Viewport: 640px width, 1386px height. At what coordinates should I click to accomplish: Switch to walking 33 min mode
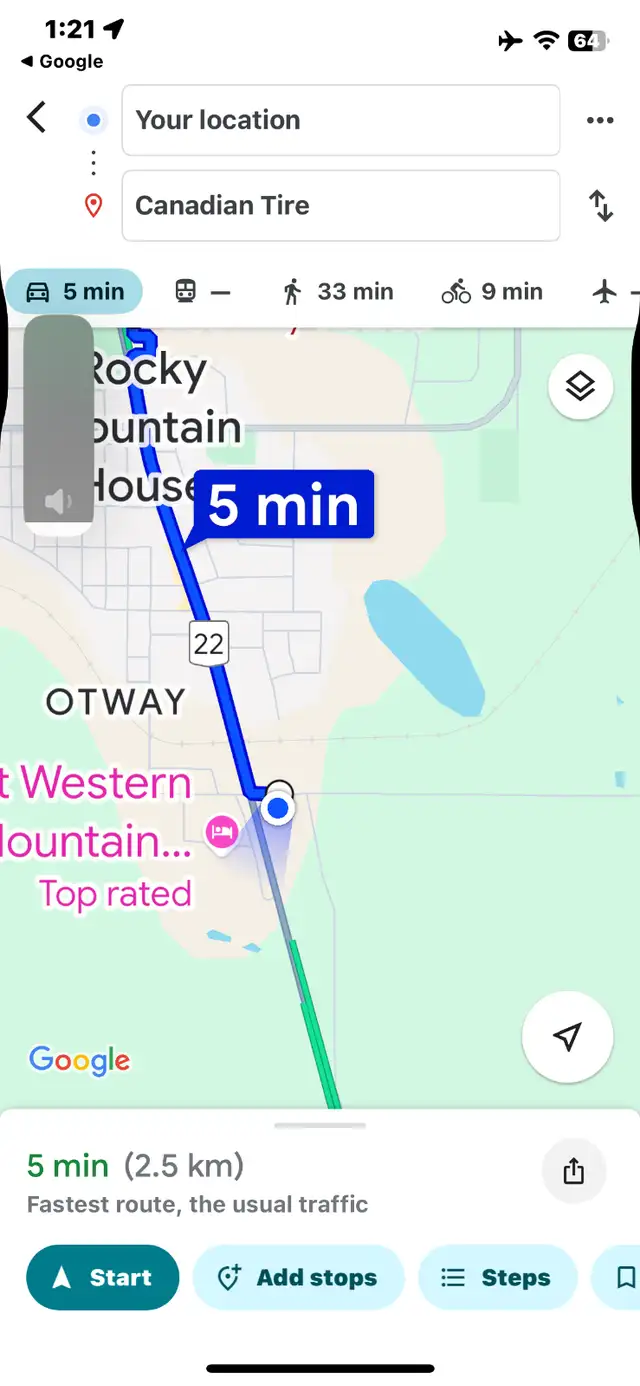(x=337, y=292)
